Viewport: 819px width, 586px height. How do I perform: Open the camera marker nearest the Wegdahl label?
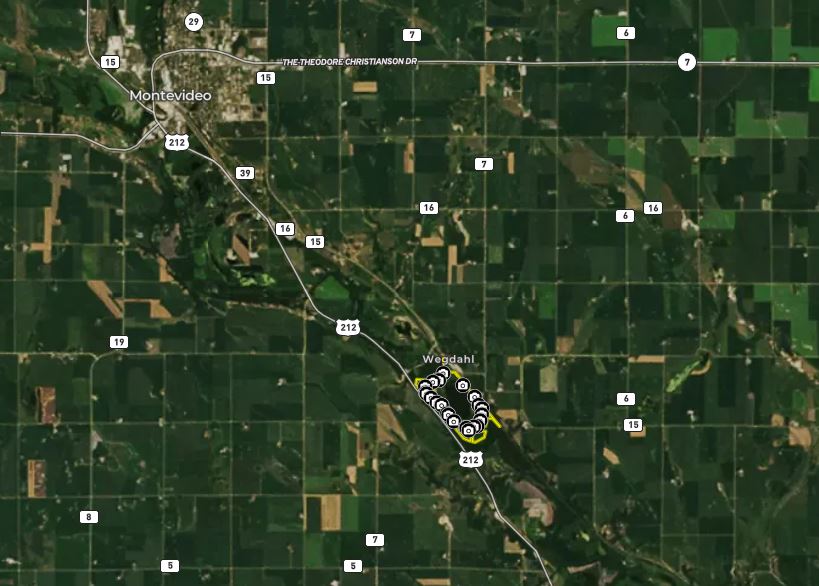coord(443,373)
